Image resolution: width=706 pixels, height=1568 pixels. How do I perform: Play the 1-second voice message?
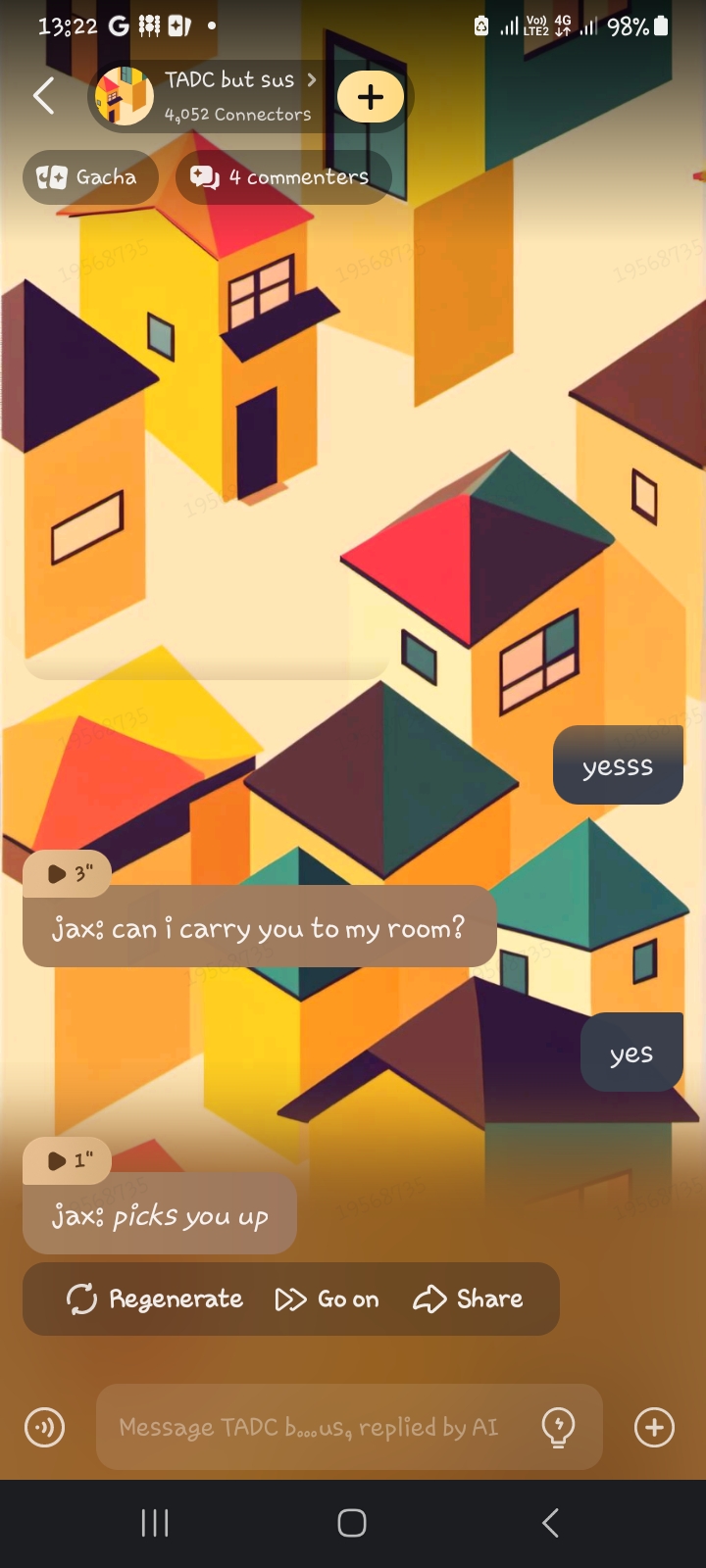click(68, 1160)
